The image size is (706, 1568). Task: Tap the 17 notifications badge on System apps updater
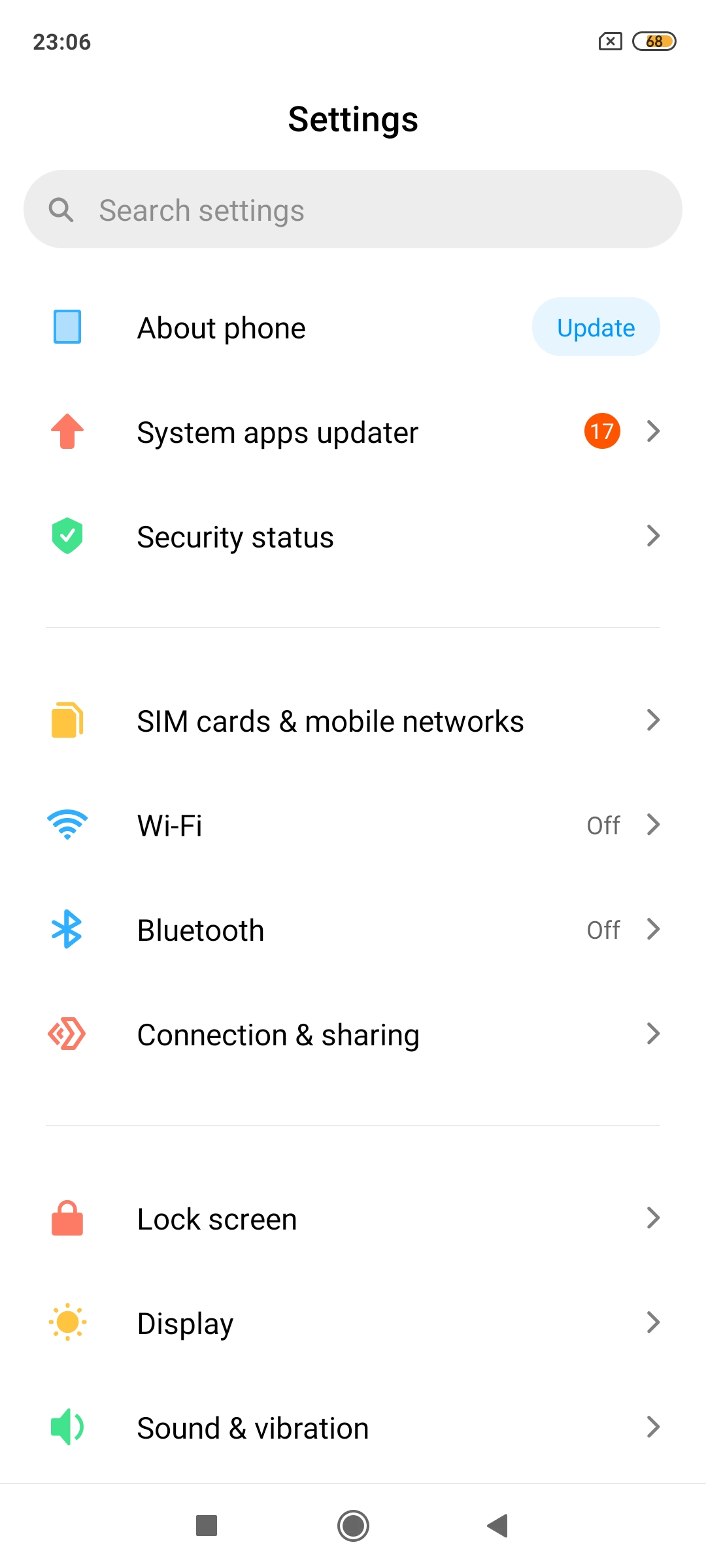pos(601,431)
